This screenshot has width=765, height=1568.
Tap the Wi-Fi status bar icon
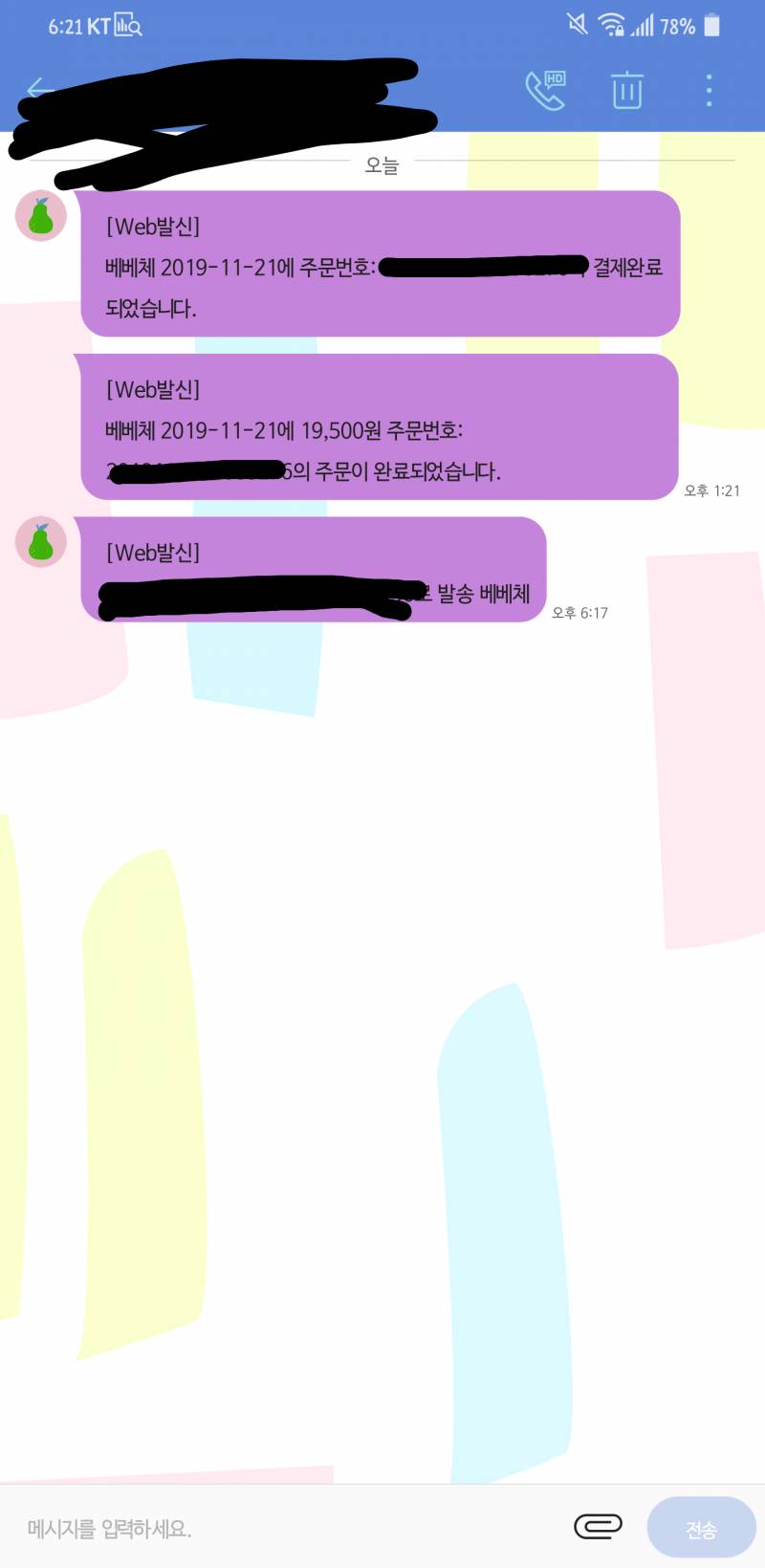pyautogui.click(x=610, y=25)
